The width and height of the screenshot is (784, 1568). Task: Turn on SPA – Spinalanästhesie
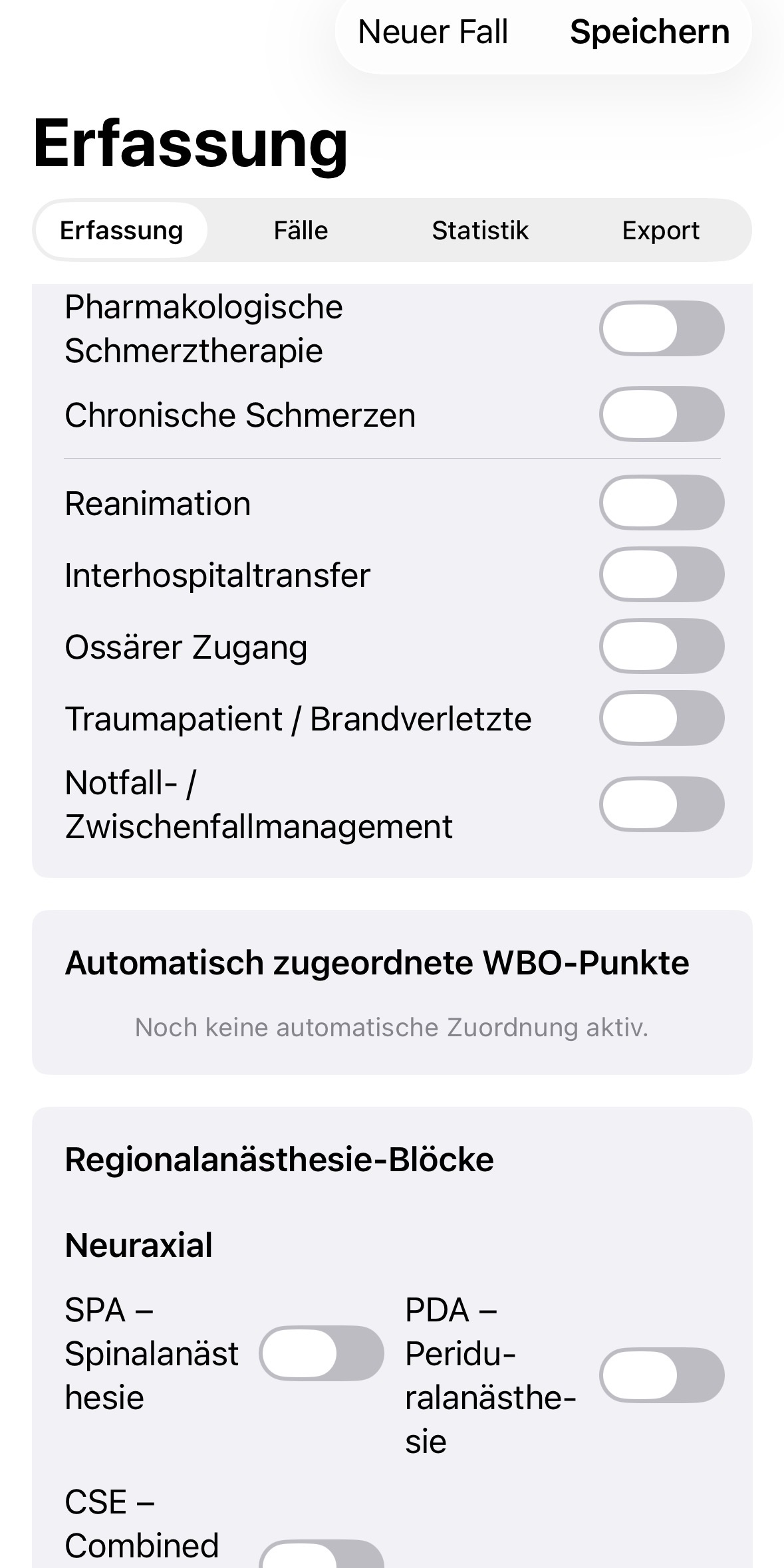pos(321,1353)
